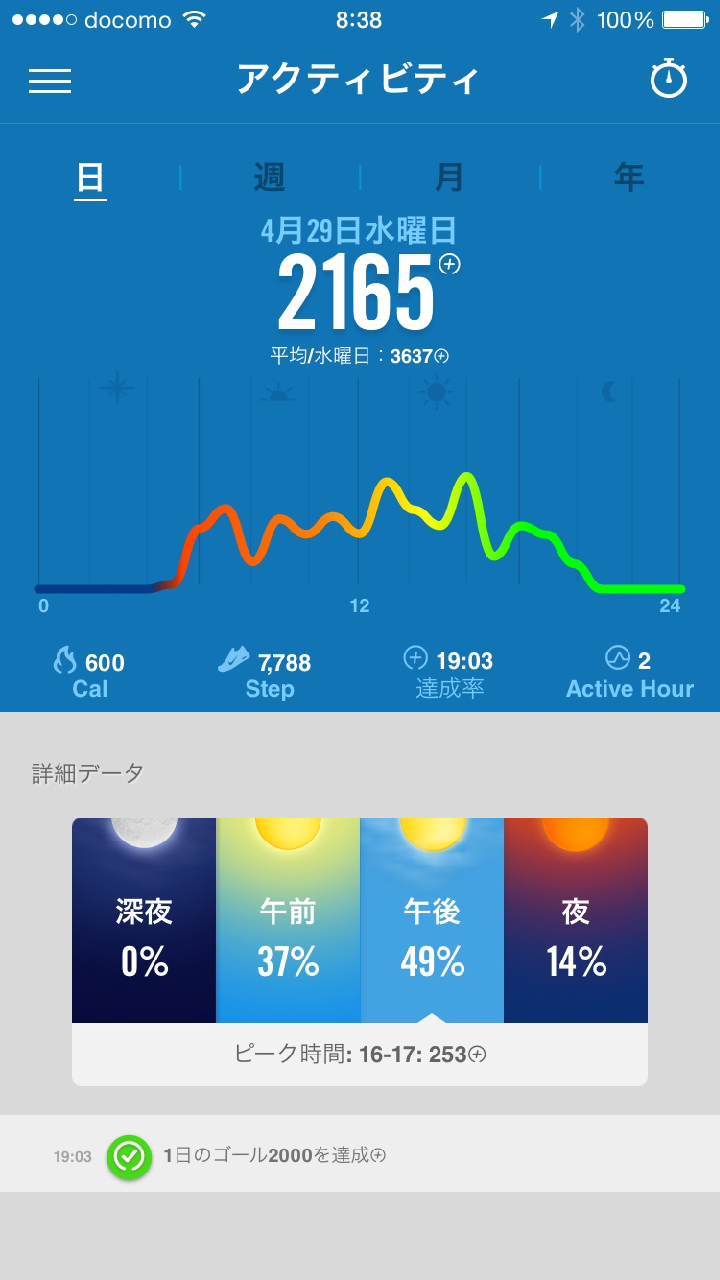Switch to the 週 (week) tab
This screenshot has height=1280, width=720.
pos(269,178)
